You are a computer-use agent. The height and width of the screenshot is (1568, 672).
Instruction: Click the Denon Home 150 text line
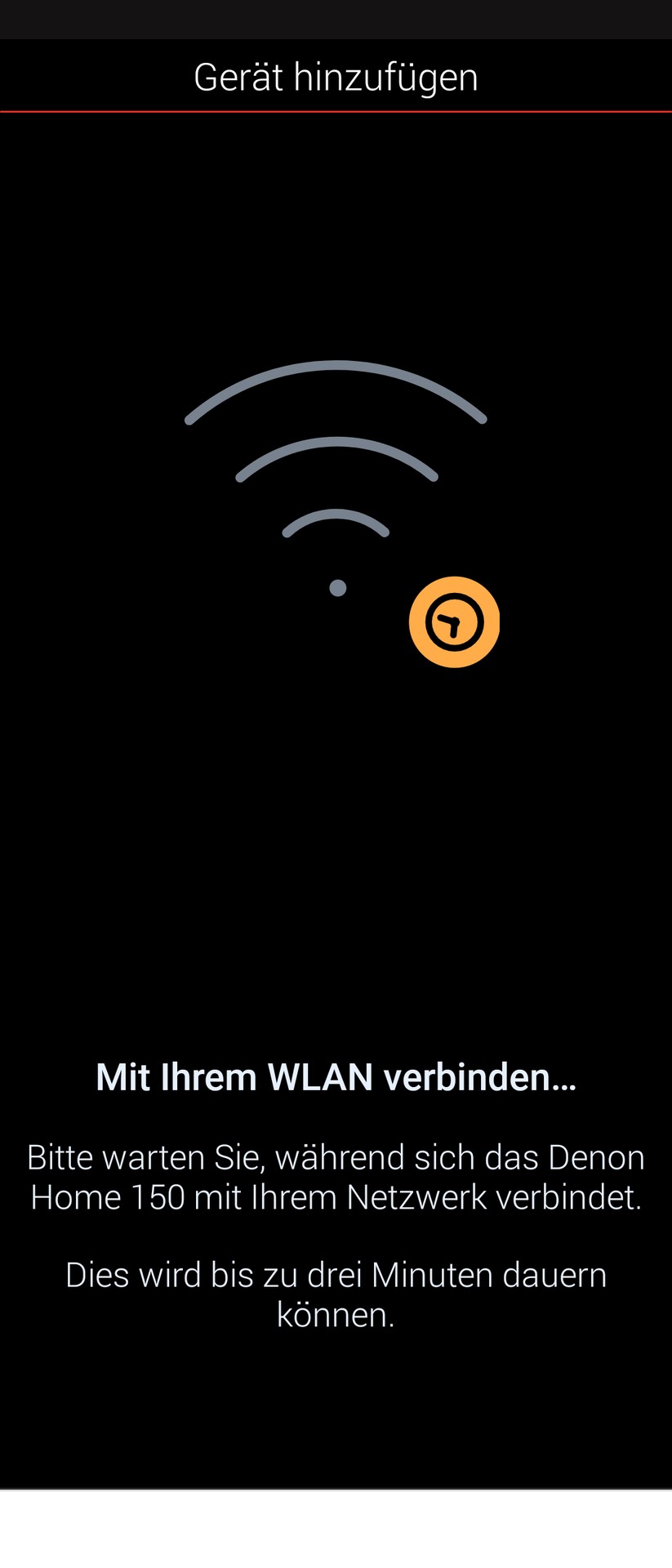tap(335, 1196)
